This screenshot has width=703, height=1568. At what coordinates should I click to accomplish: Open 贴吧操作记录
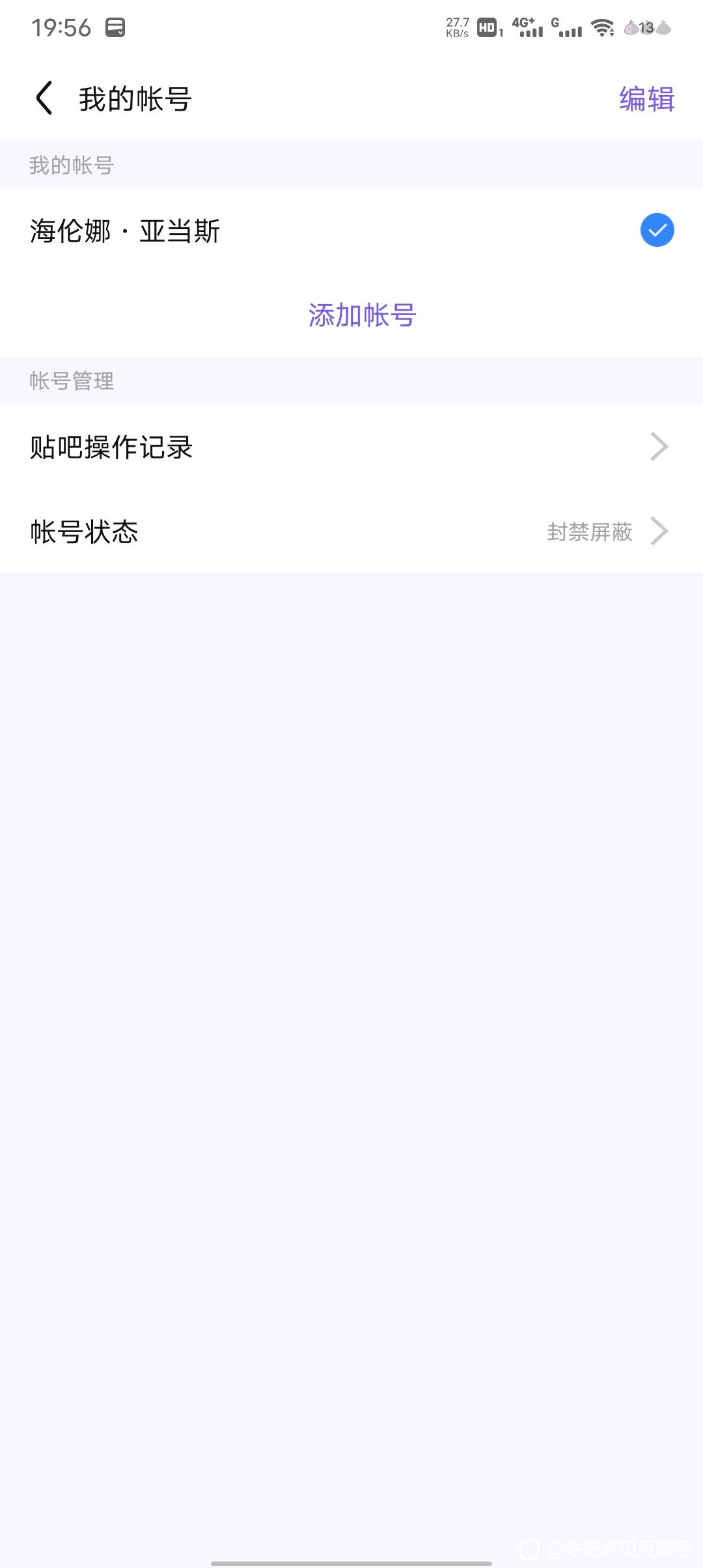pyautogui.click(x=351, y=447)
